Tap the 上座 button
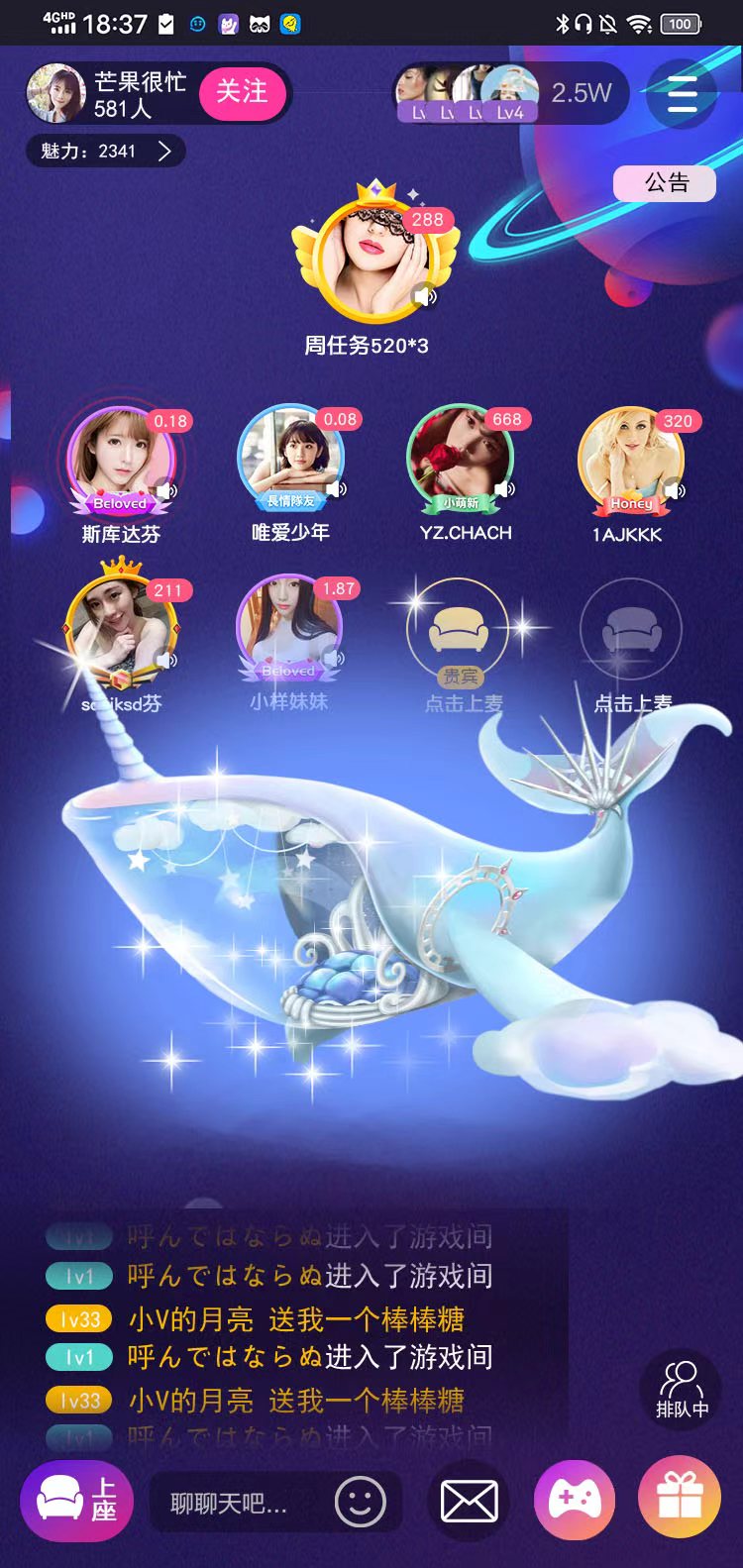 [77, 1500]
